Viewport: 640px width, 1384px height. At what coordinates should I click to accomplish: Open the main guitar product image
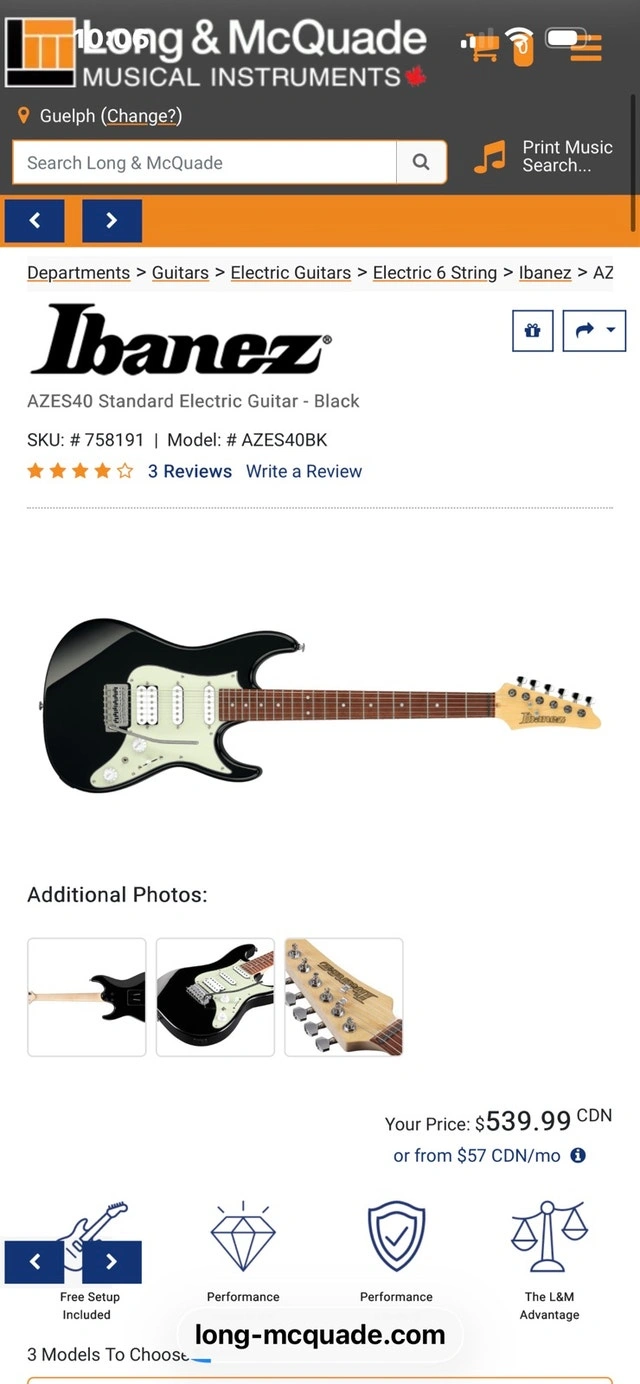[320, 705]
